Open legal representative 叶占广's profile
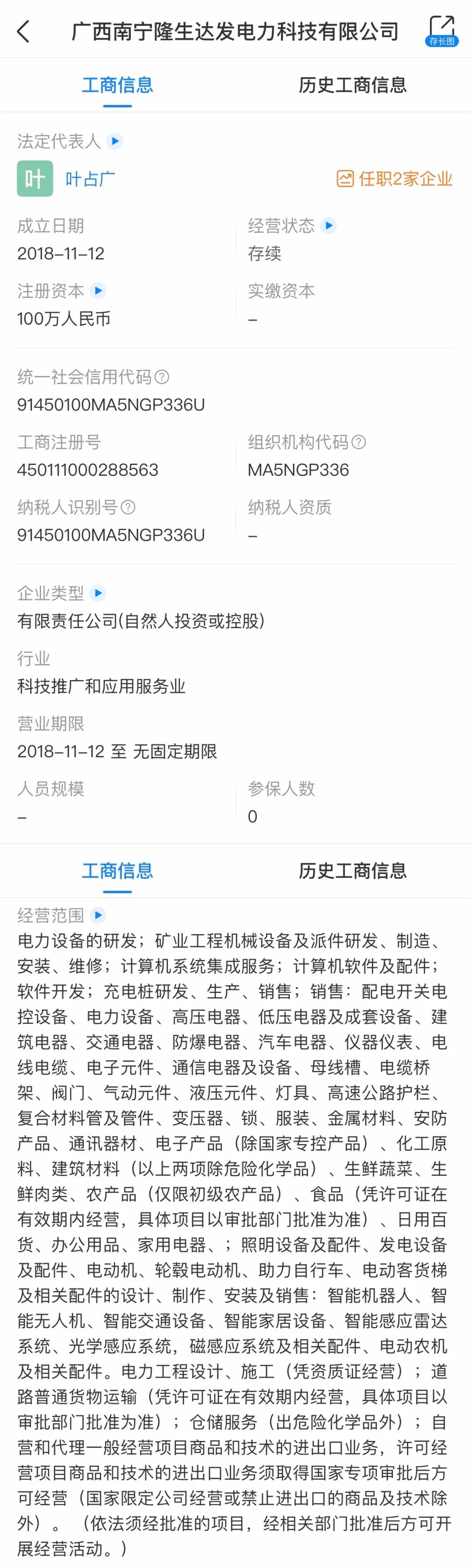Viewport: 471px width, 1568px height. coord(90,179)
